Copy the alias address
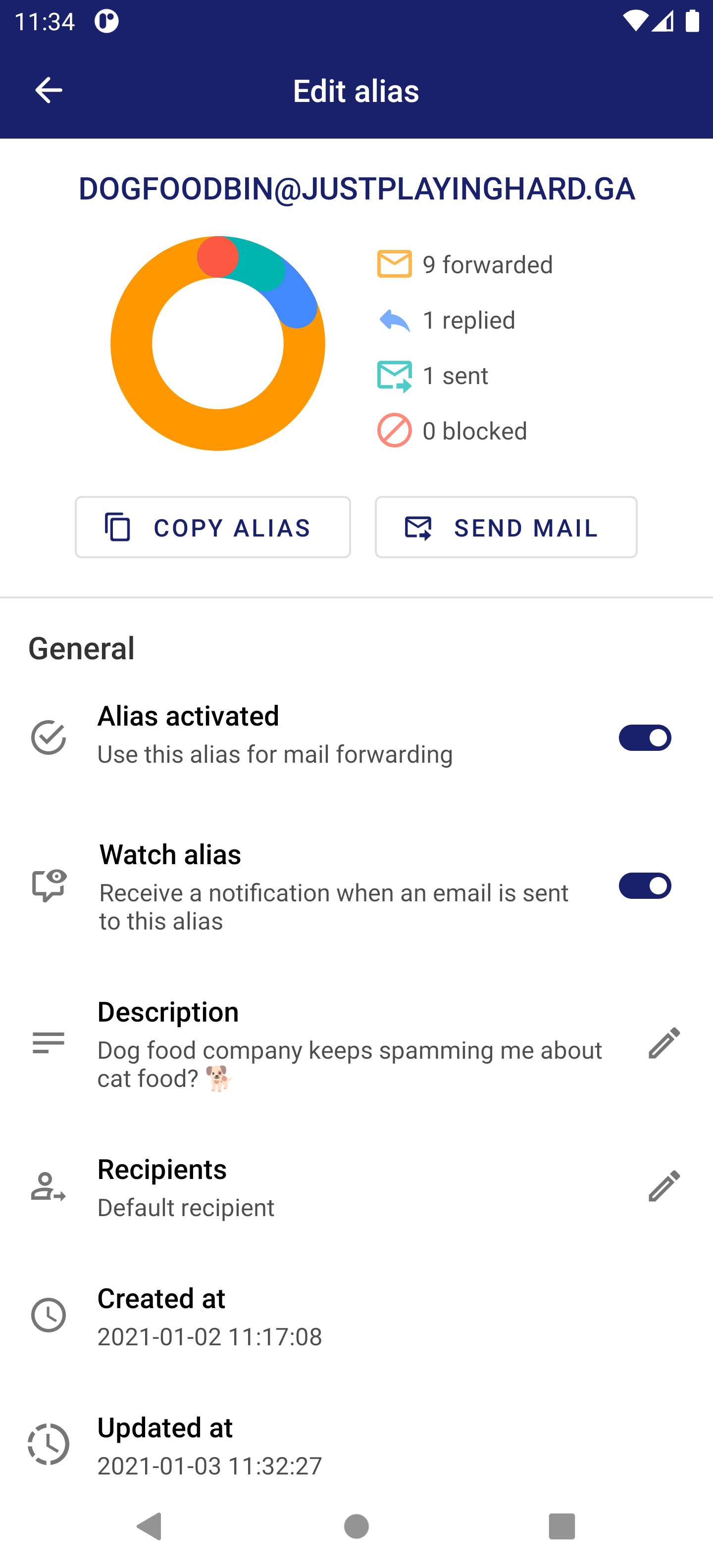The image size is (713, 1568). [212, 527]
